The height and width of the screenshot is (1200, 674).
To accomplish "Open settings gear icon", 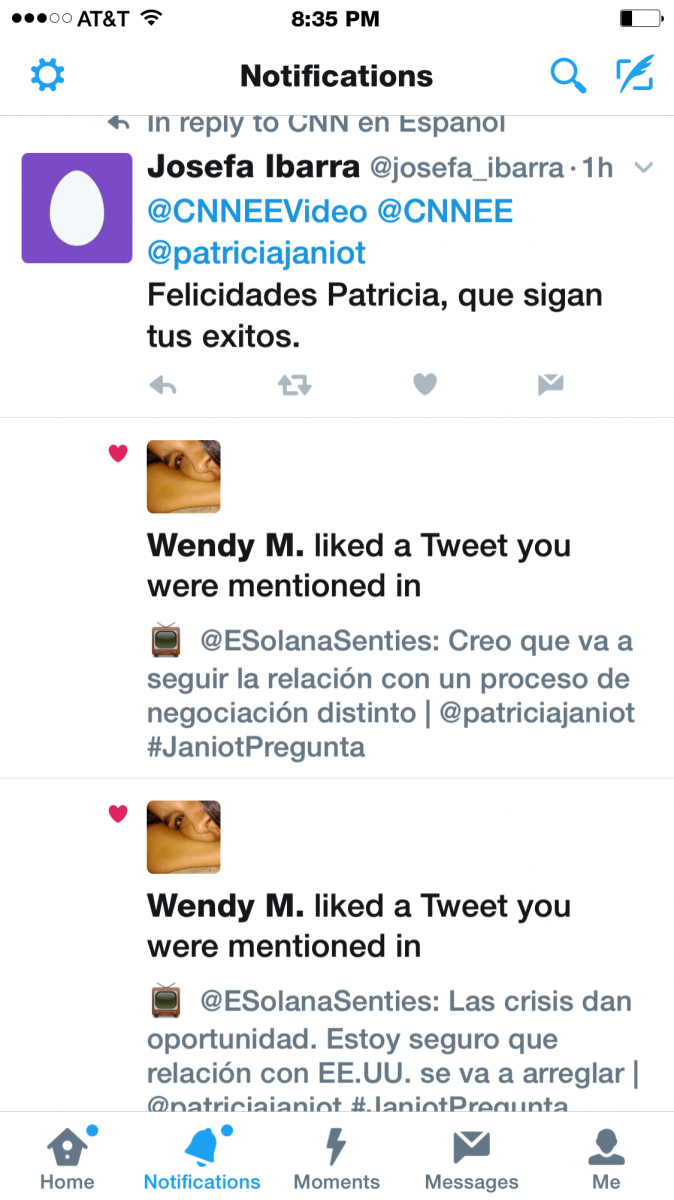I will [x=47, y=75].
